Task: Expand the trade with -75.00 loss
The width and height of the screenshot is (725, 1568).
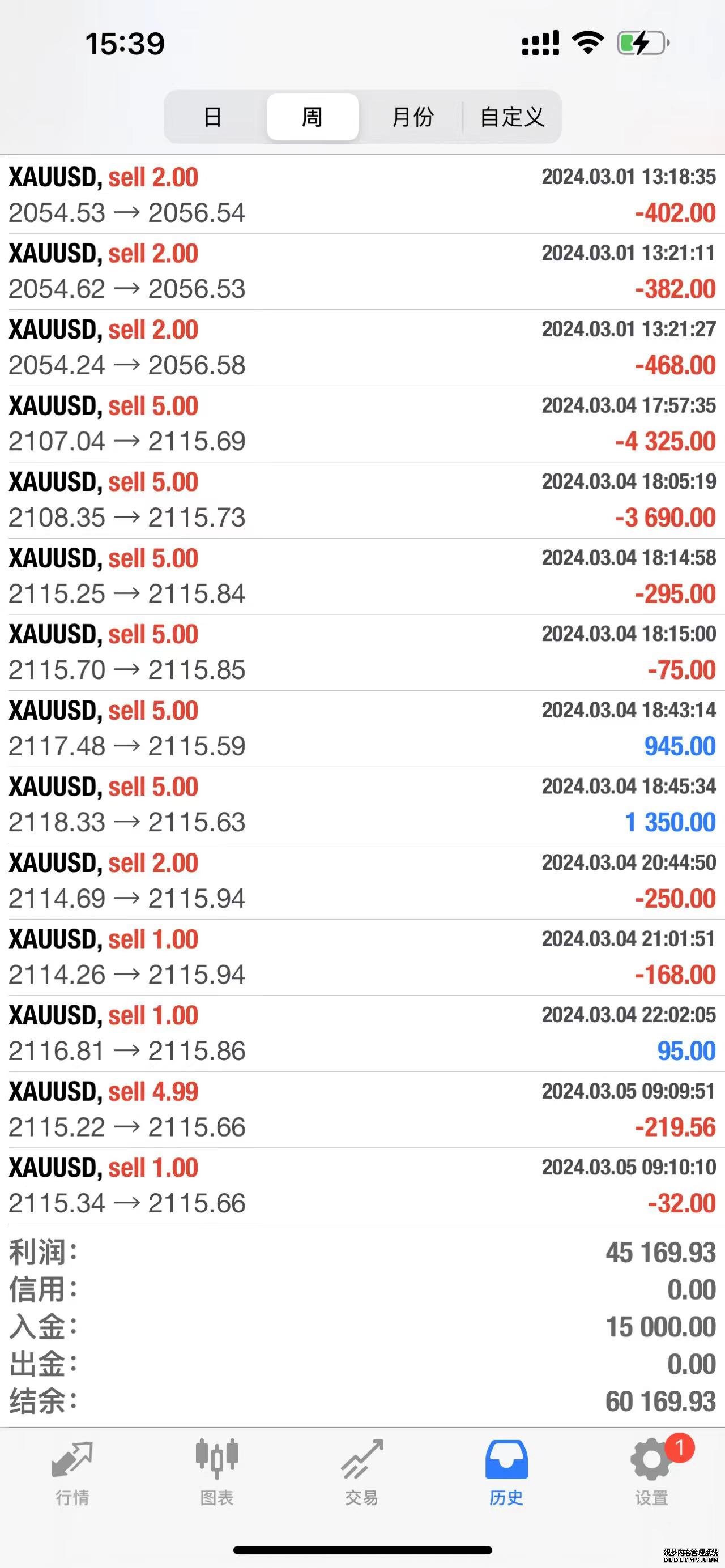Action: pos(362,652)
